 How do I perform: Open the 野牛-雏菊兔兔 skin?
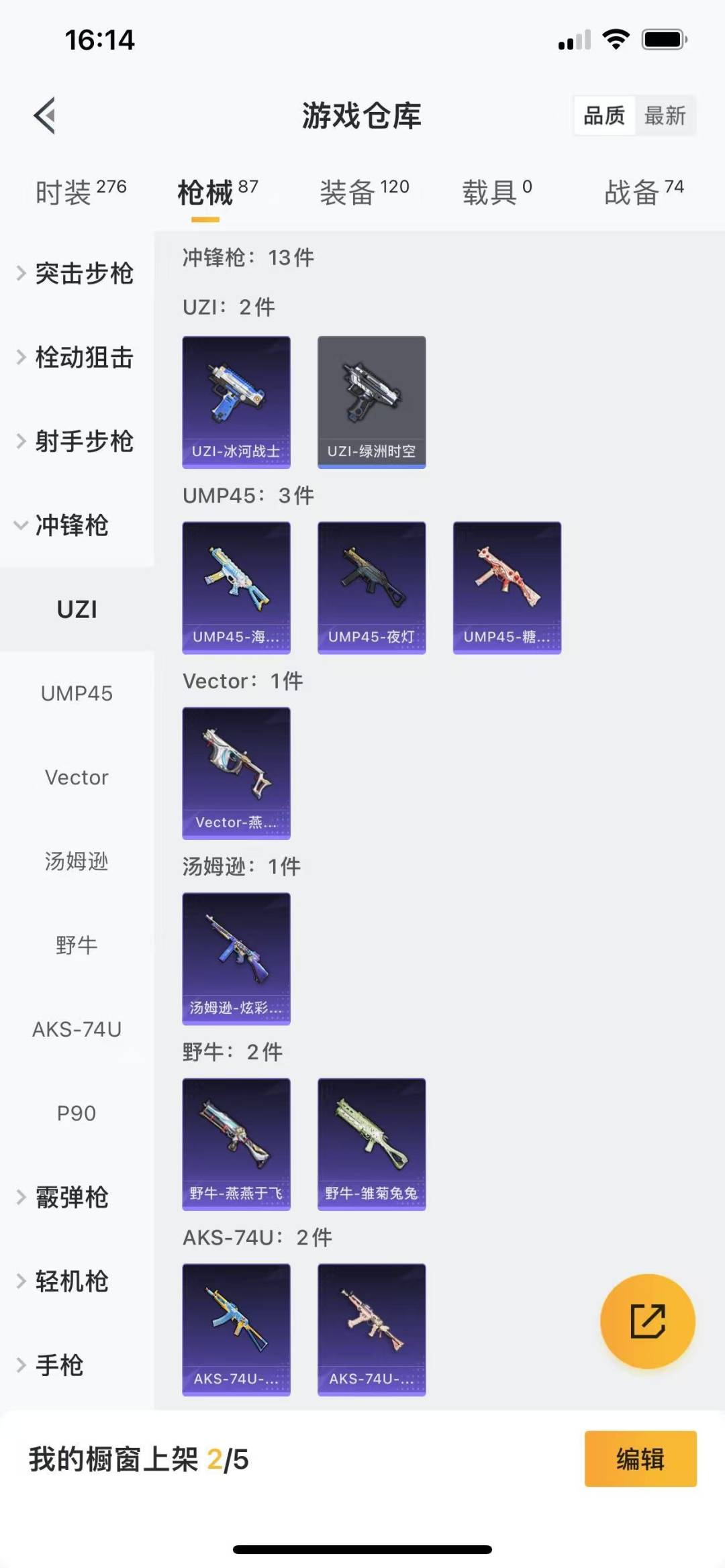[x=371, y=1144]
